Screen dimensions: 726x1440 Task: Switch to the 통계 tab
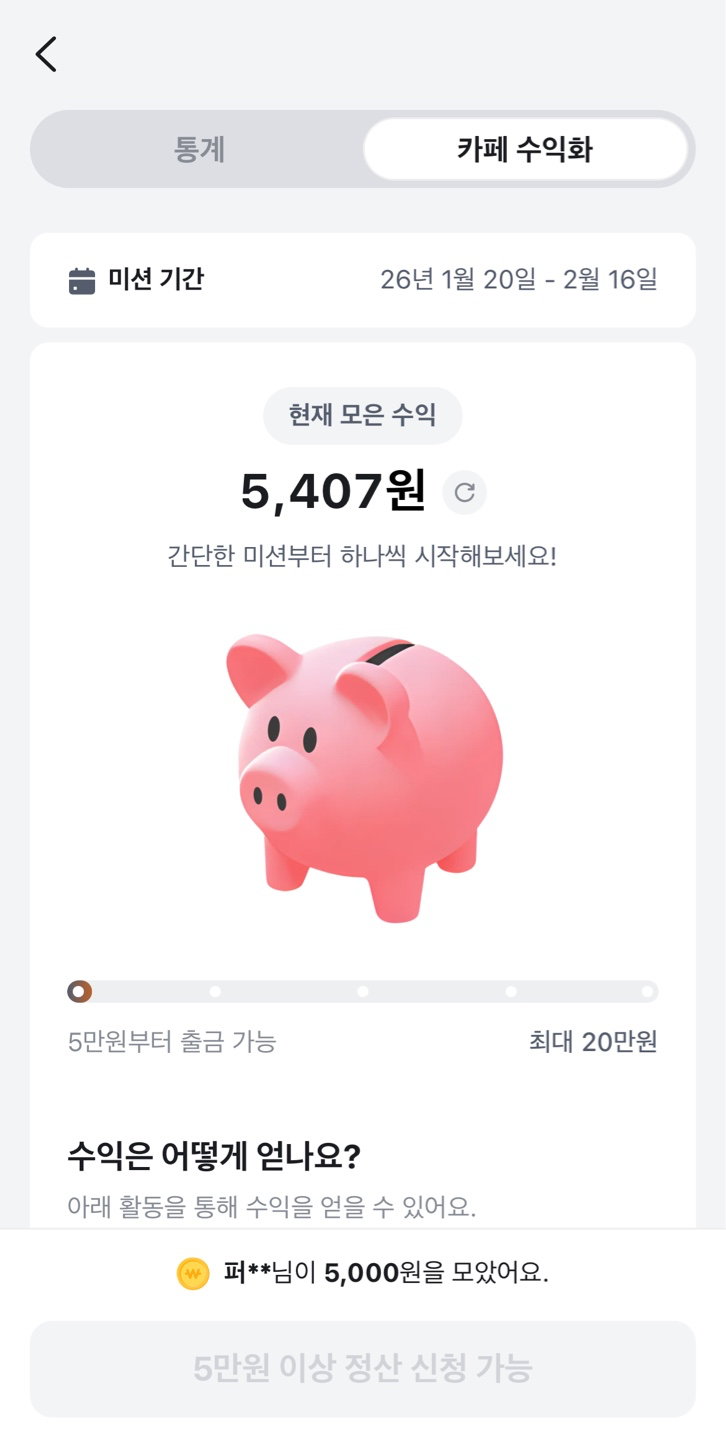(200, 150)
